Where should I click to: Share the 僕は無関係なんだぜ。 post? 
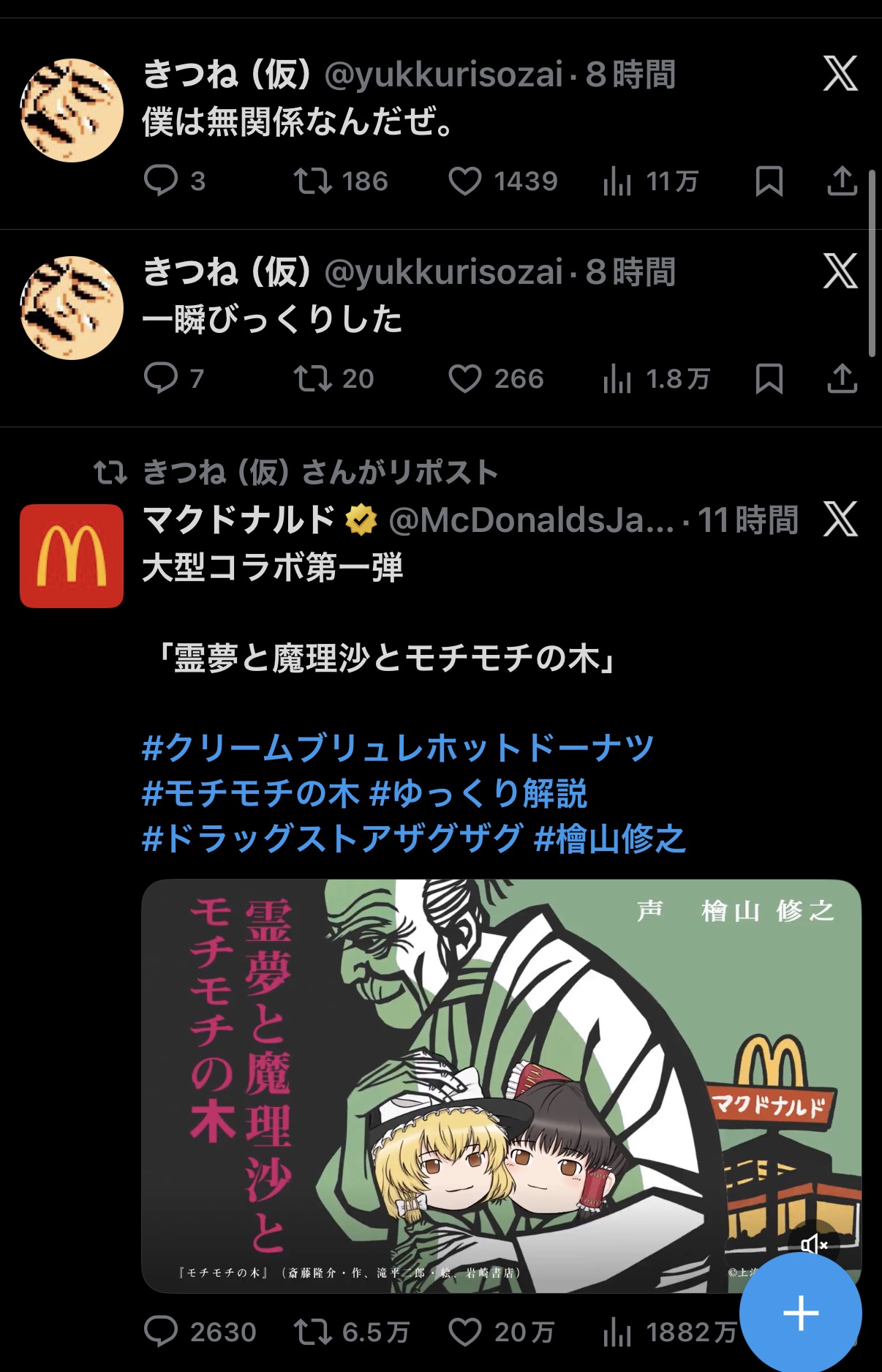coord(842,181)
